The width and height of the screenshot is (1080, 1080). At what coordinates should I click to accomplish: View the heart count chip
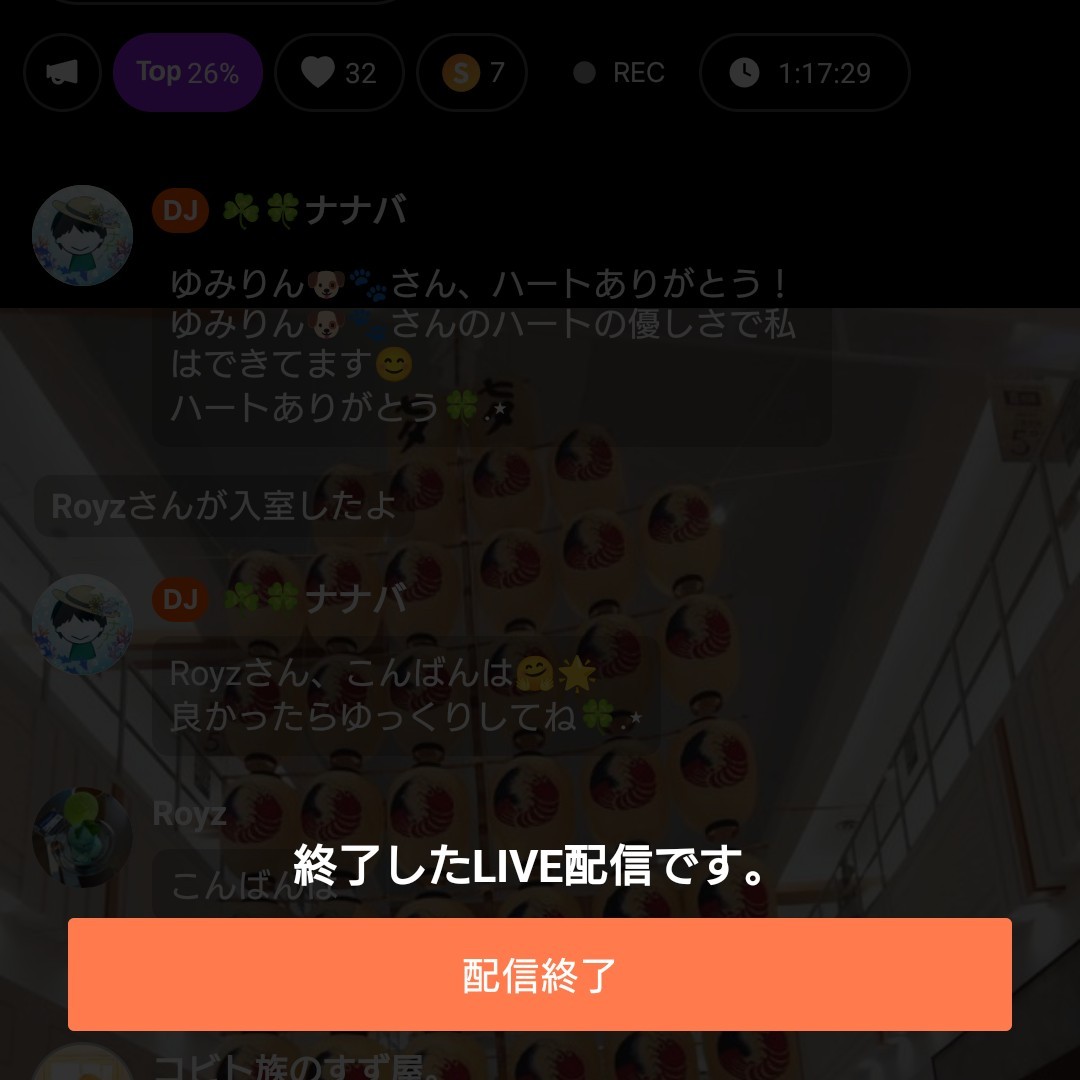tap(339, 73)
